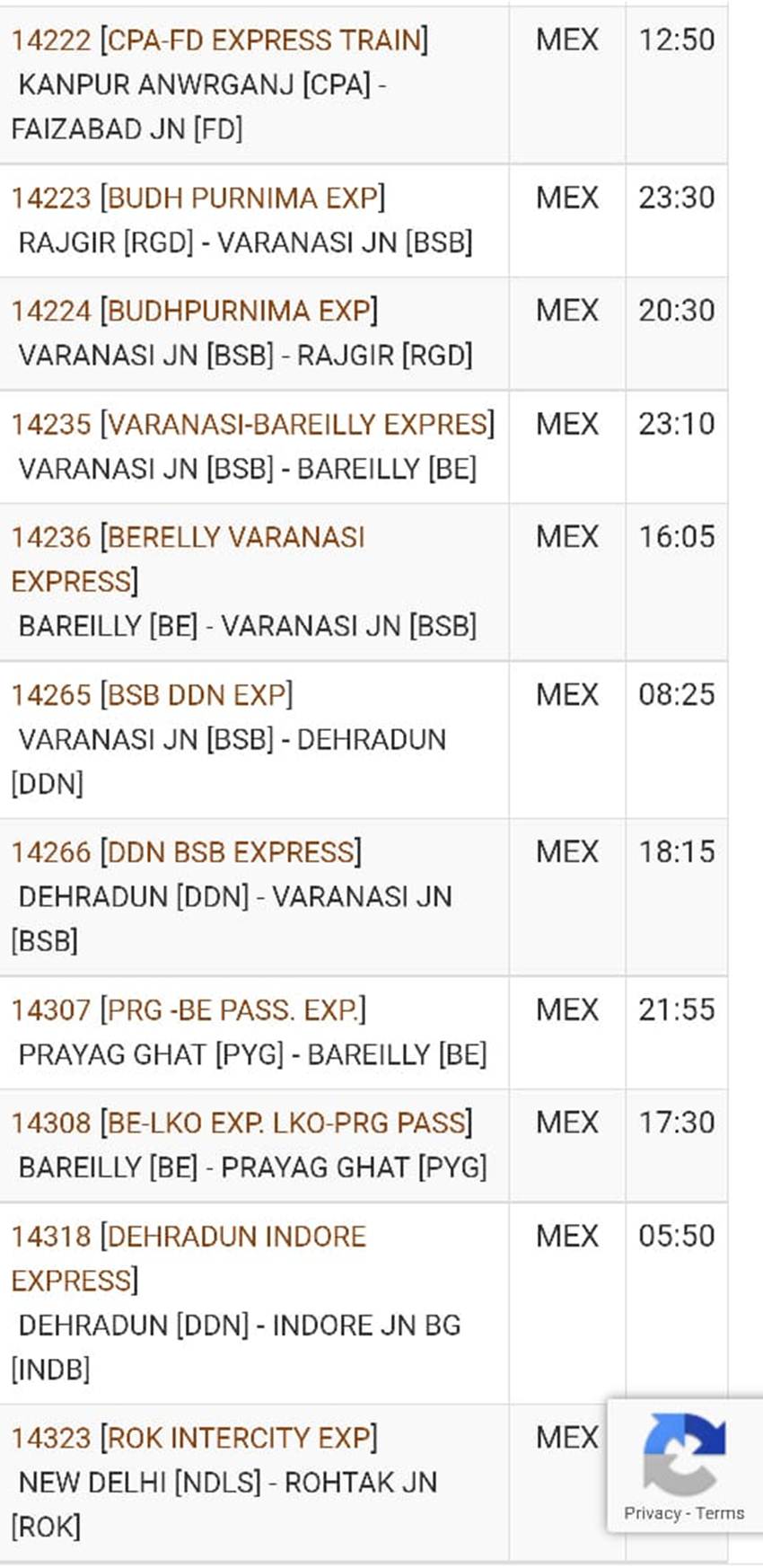Open train 14236 Berelly Varanasi Express
Image resolution: width=763 pixels, height=1568 pixels.
point(188,559)
